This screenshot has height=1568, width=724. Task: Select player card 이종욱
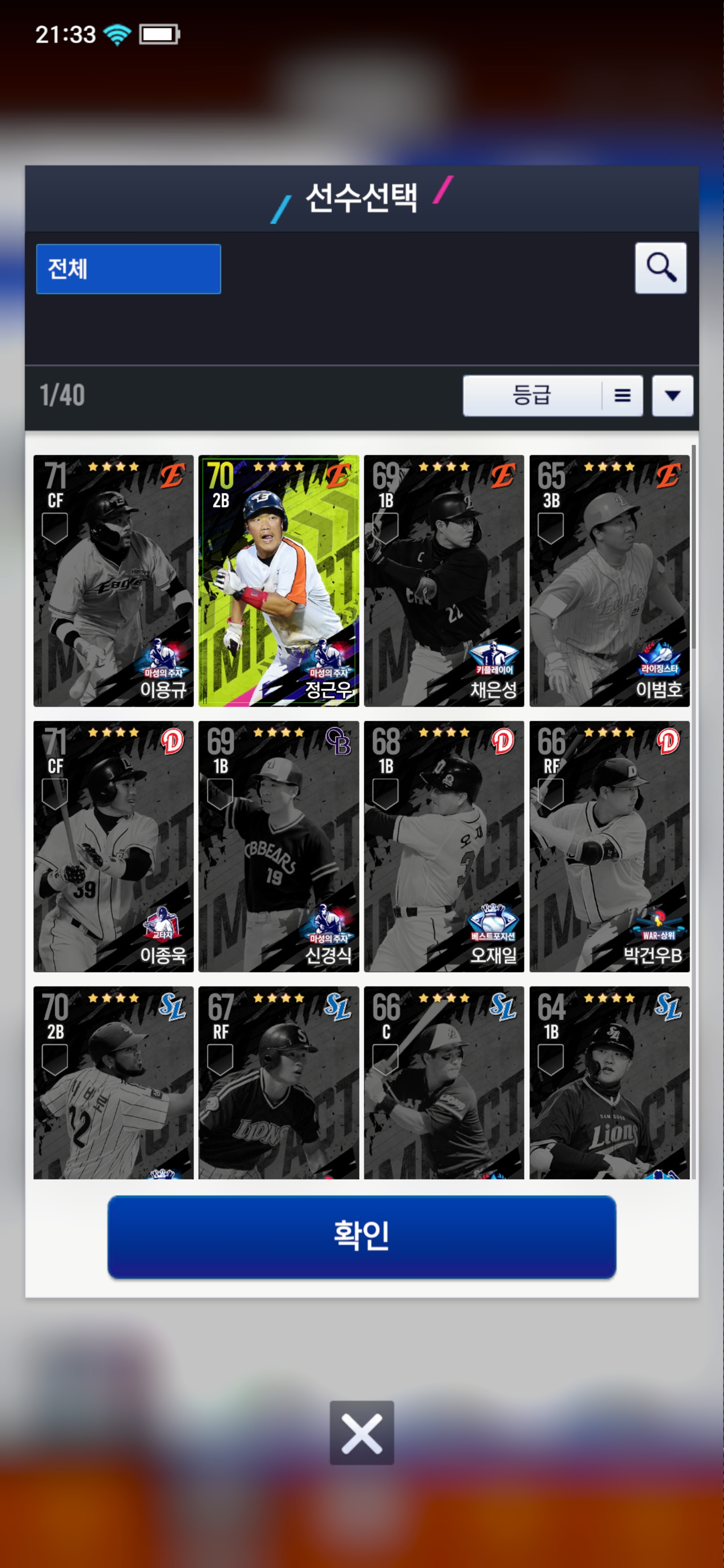[x=113, y=846]
